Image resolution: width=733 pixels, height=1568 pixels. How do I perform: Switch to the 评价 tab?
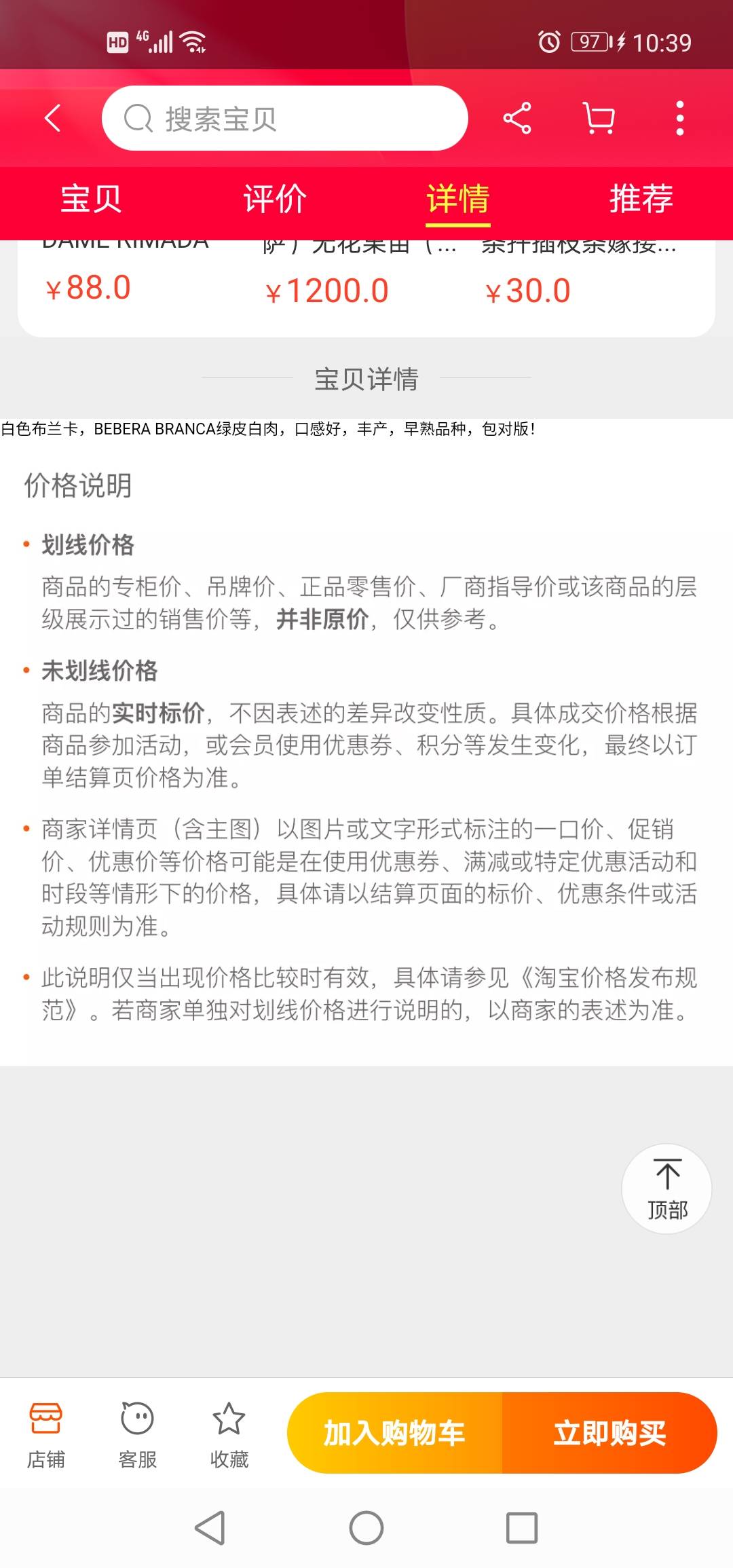pos(275,198)
